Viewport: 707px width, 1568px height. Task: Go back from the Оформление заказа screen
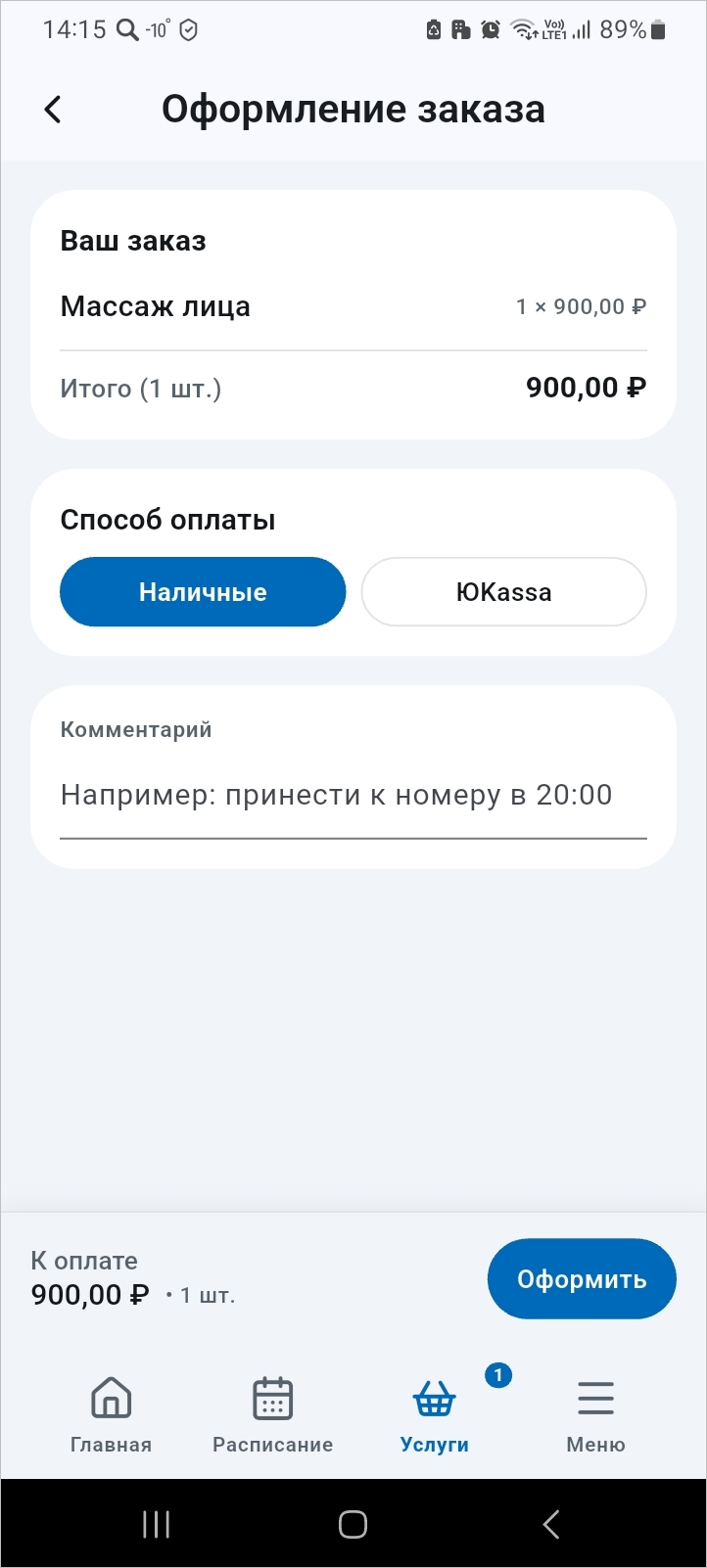[x=53, y=110]
